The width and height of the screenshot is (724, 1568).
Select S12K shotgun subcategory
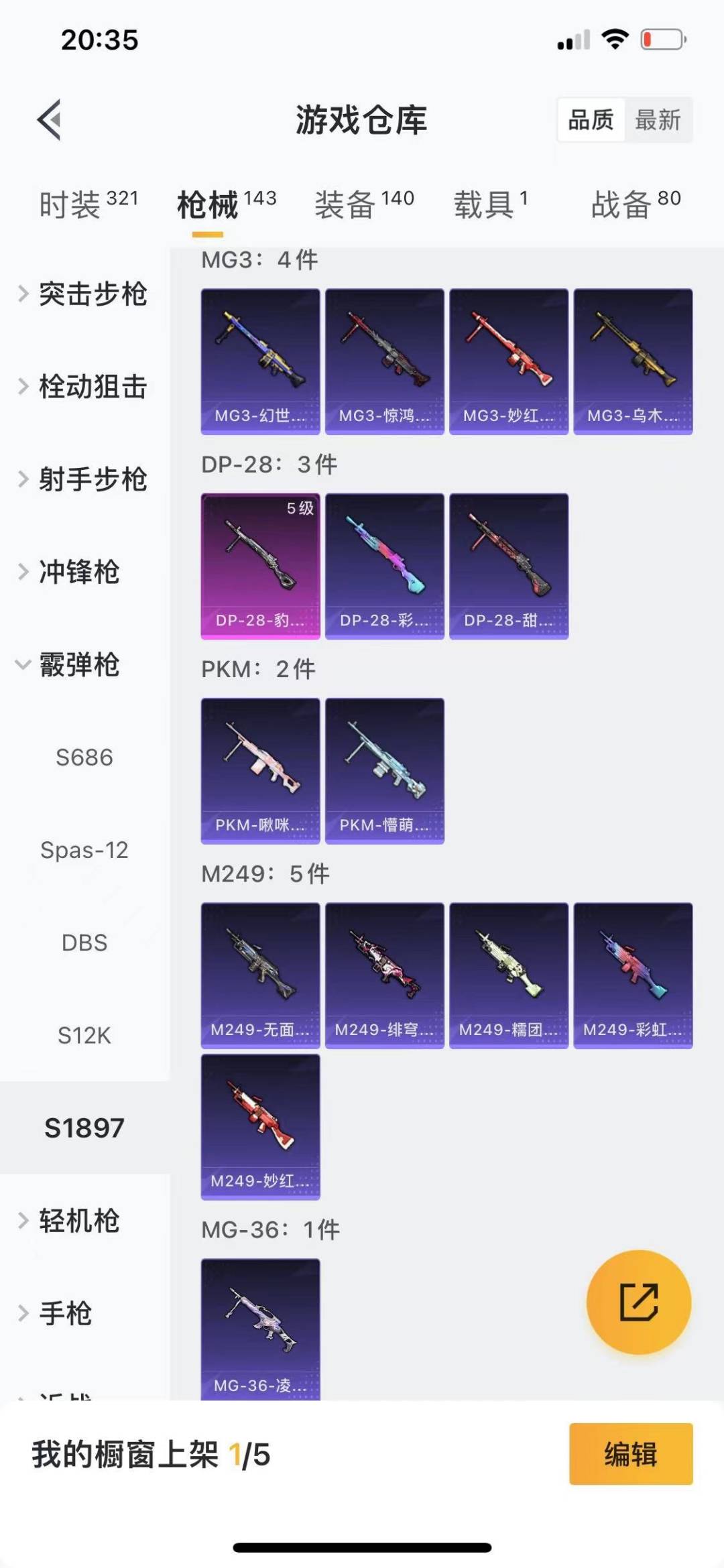[83, 1036]
